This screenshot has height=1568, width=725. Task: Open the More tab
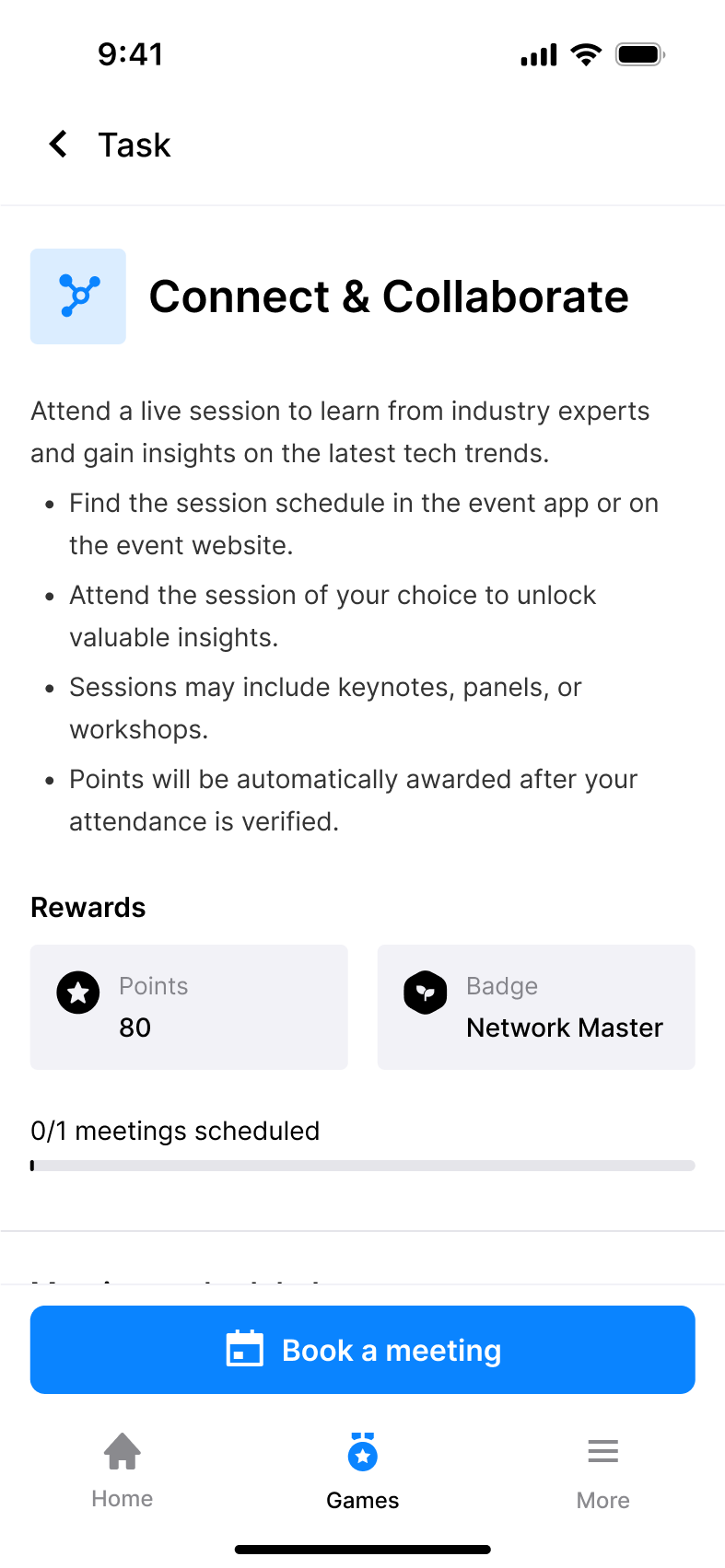coord(602,1470)
